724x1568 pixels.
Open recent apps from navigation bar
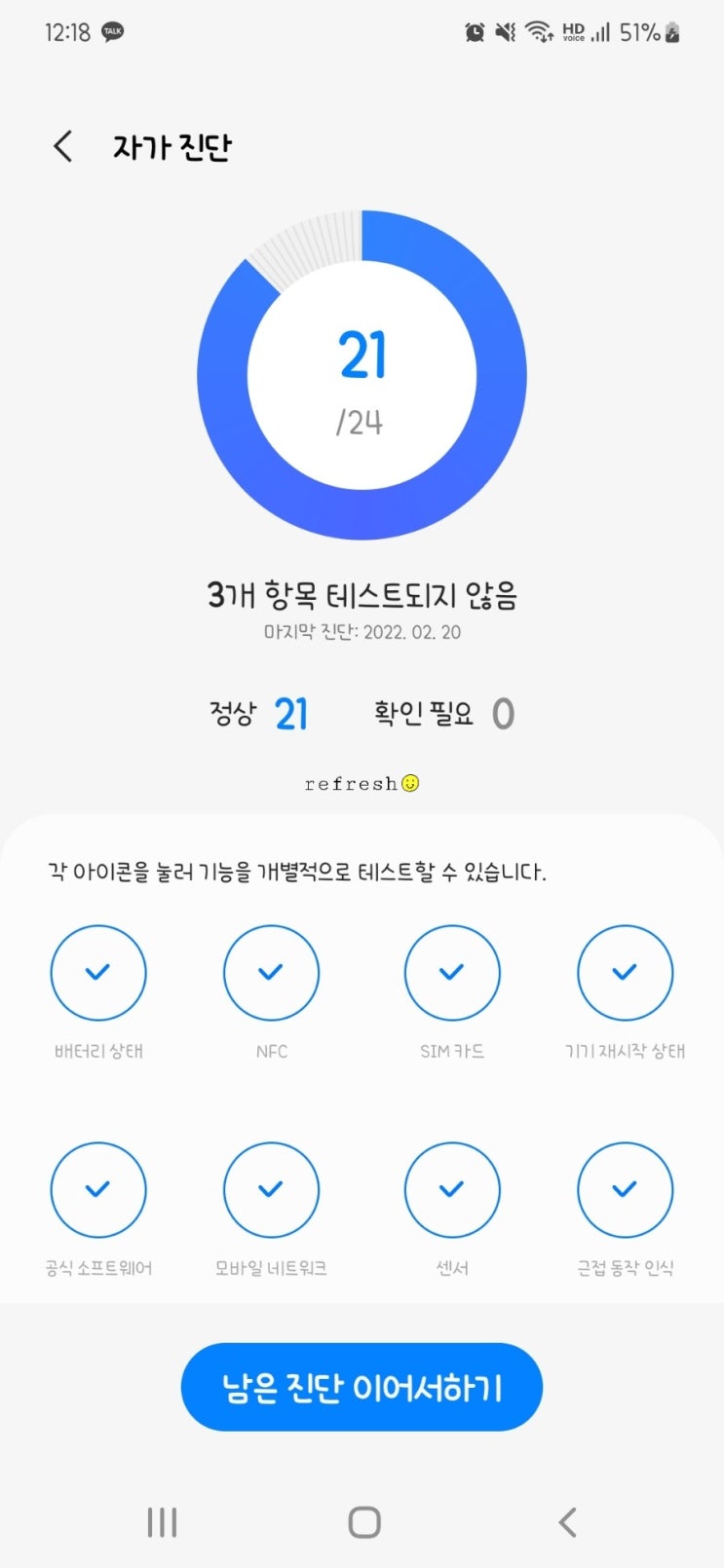pos(162,1522)
